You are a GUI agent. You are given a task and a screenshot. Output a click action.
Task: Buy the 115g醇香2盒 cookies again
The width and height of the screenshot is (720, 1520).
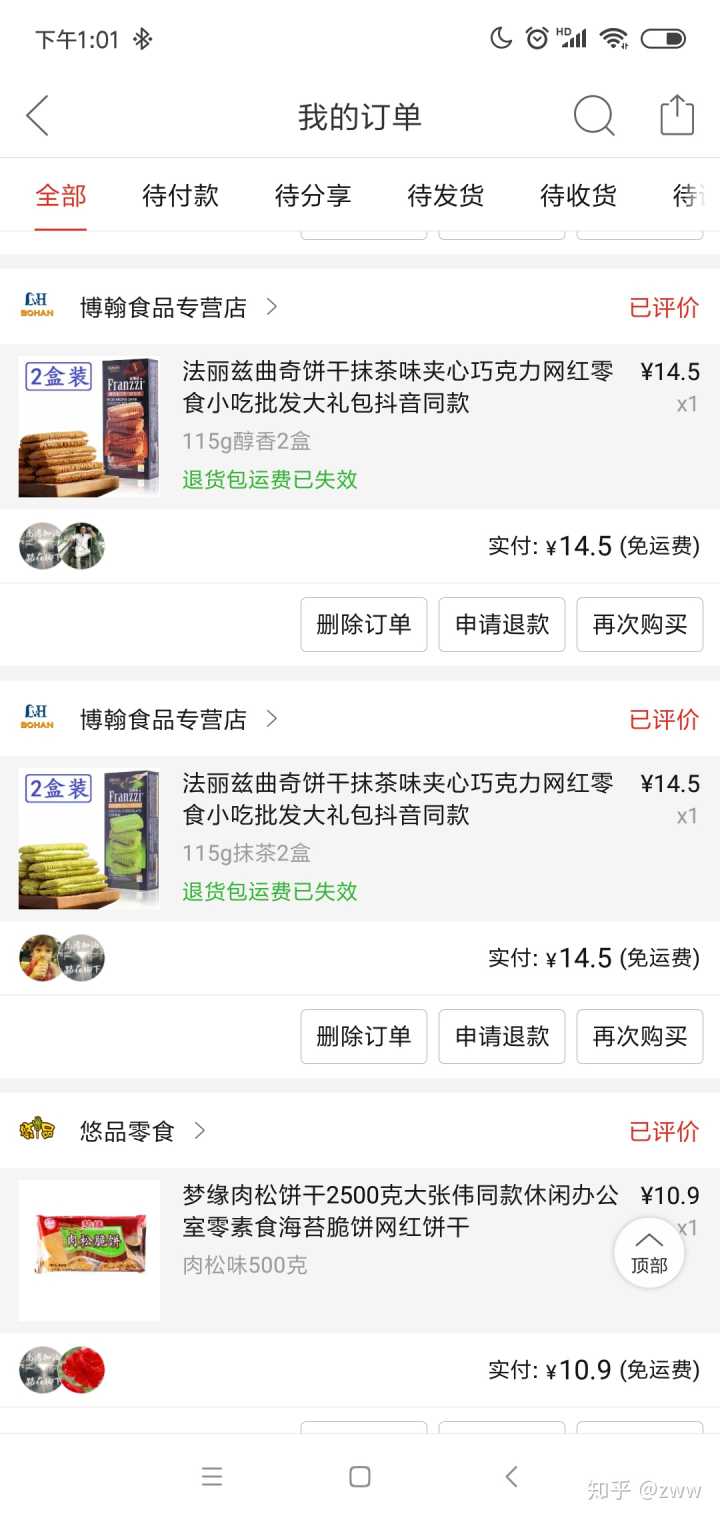pyautogui.click(x=640, y=625)
